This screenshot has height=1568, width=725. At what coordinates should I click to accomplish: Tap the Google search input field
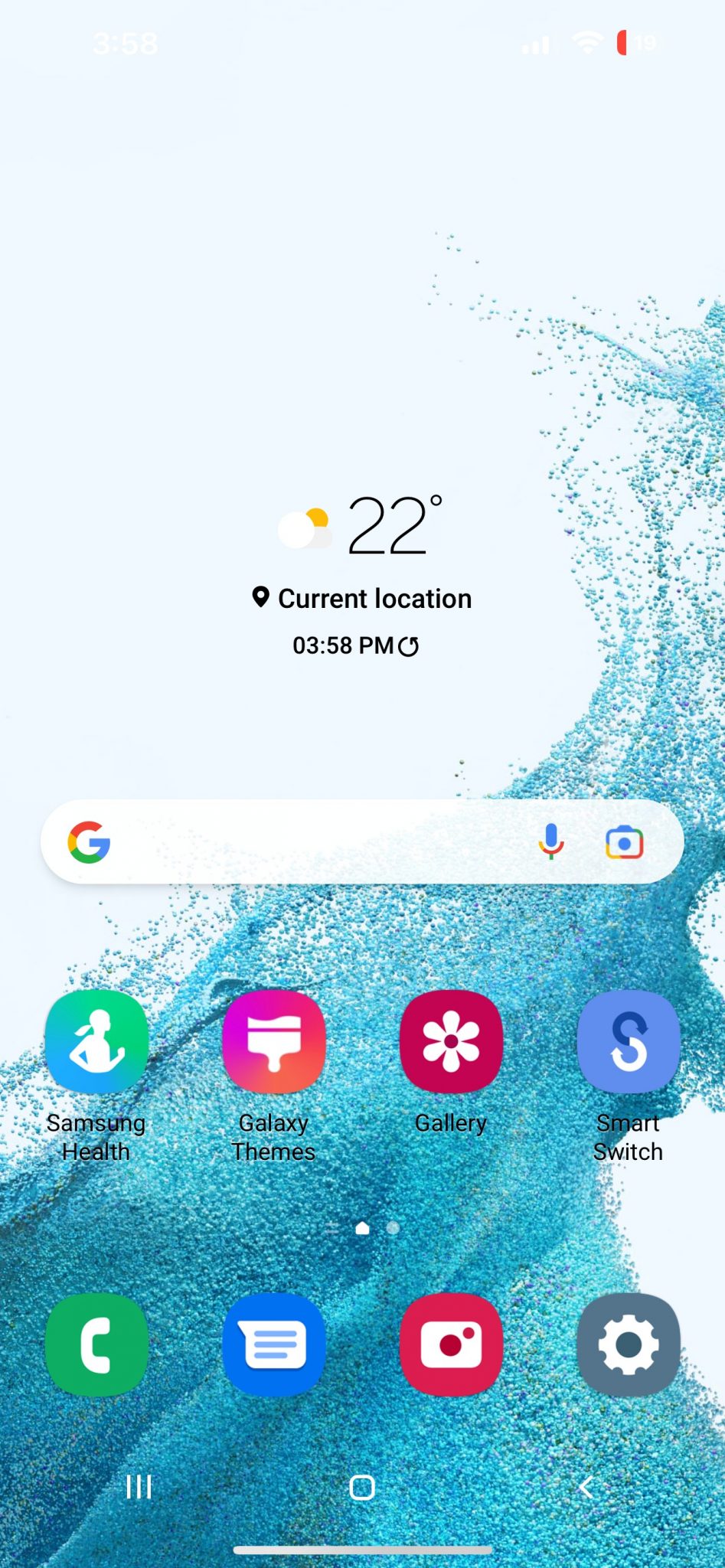tap(322, 842)
